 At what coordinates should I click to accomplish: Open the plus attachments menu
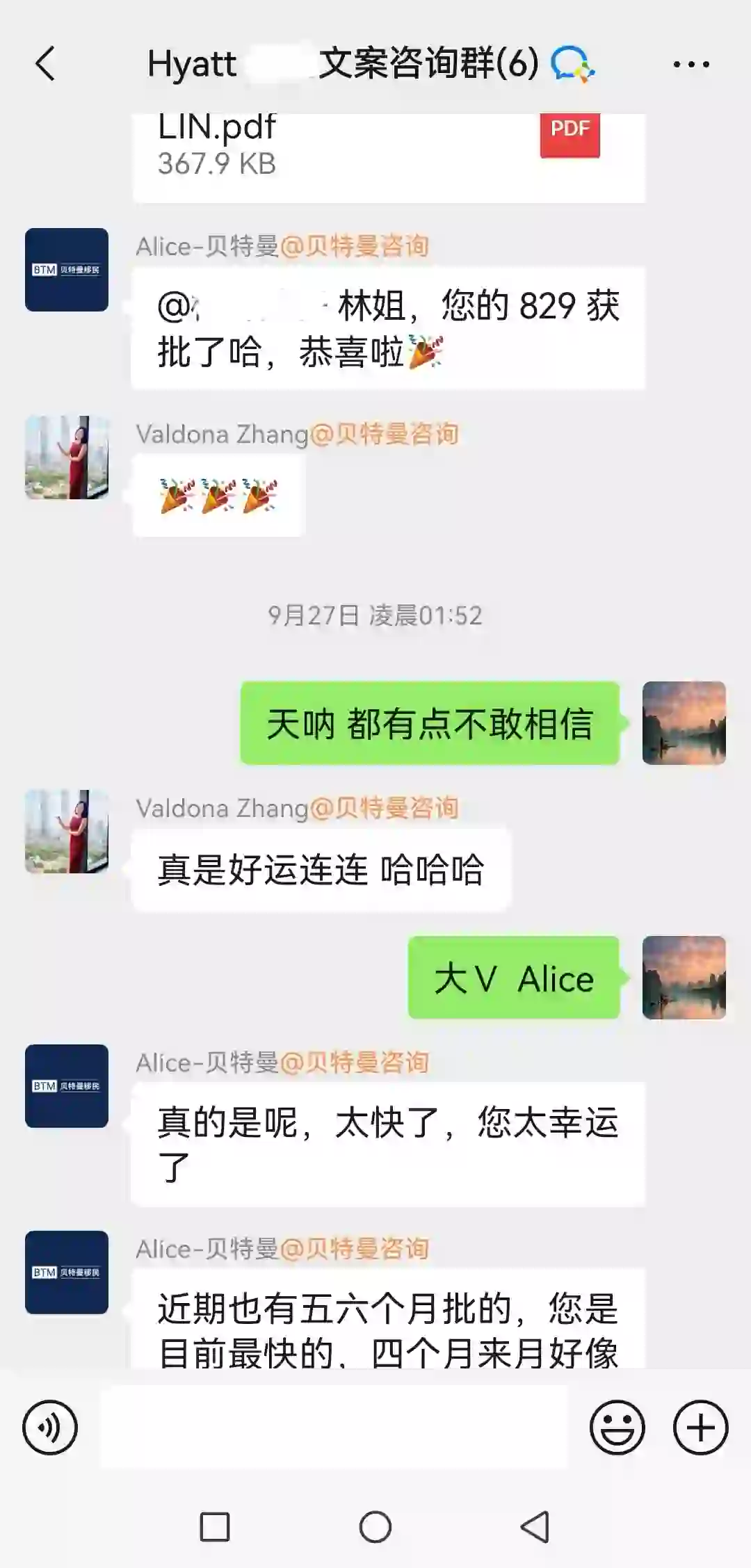[x=700, y=1428]
